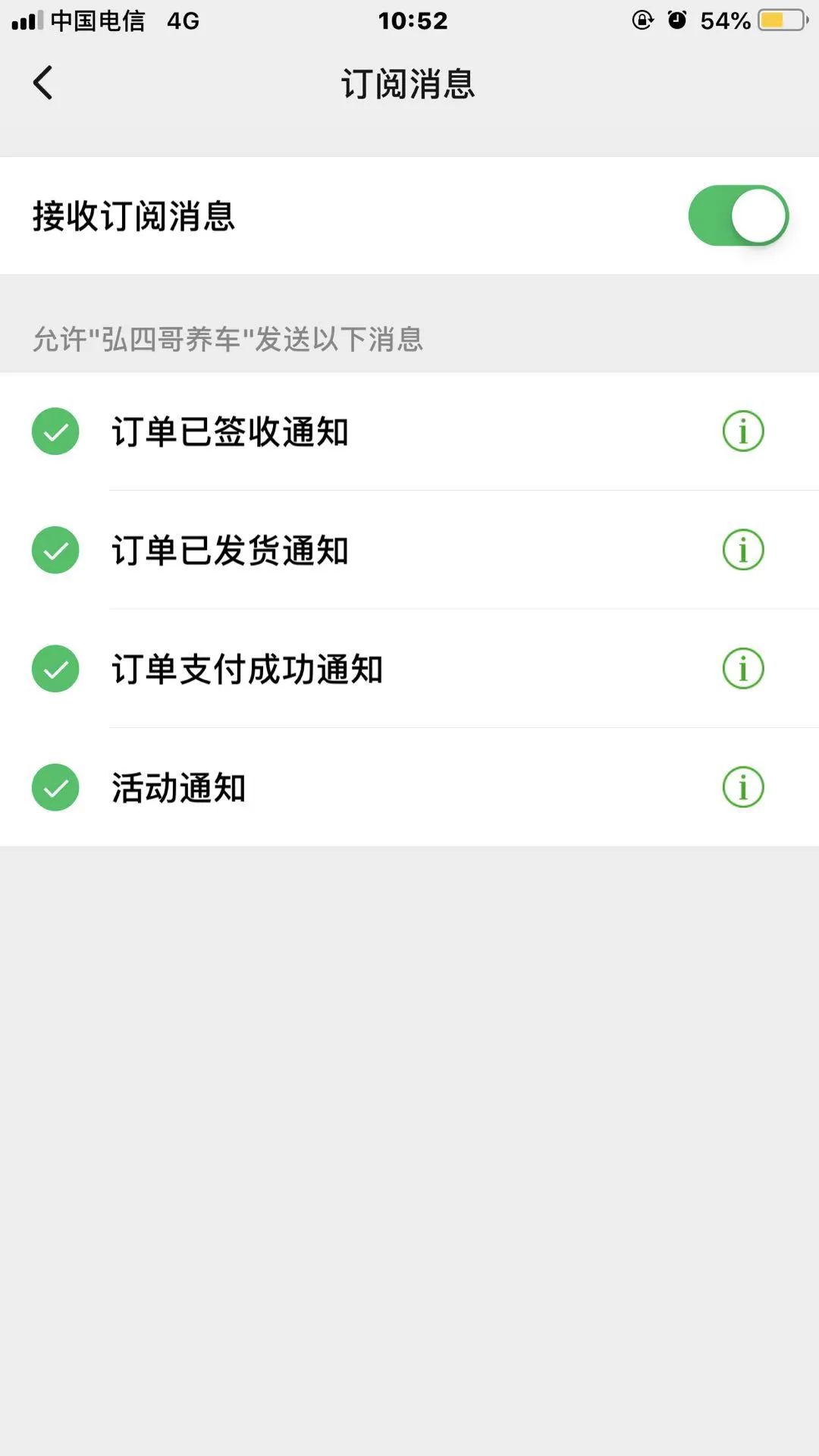Uncheck 活动通知
819x1456 pixels.
[55, 787]
